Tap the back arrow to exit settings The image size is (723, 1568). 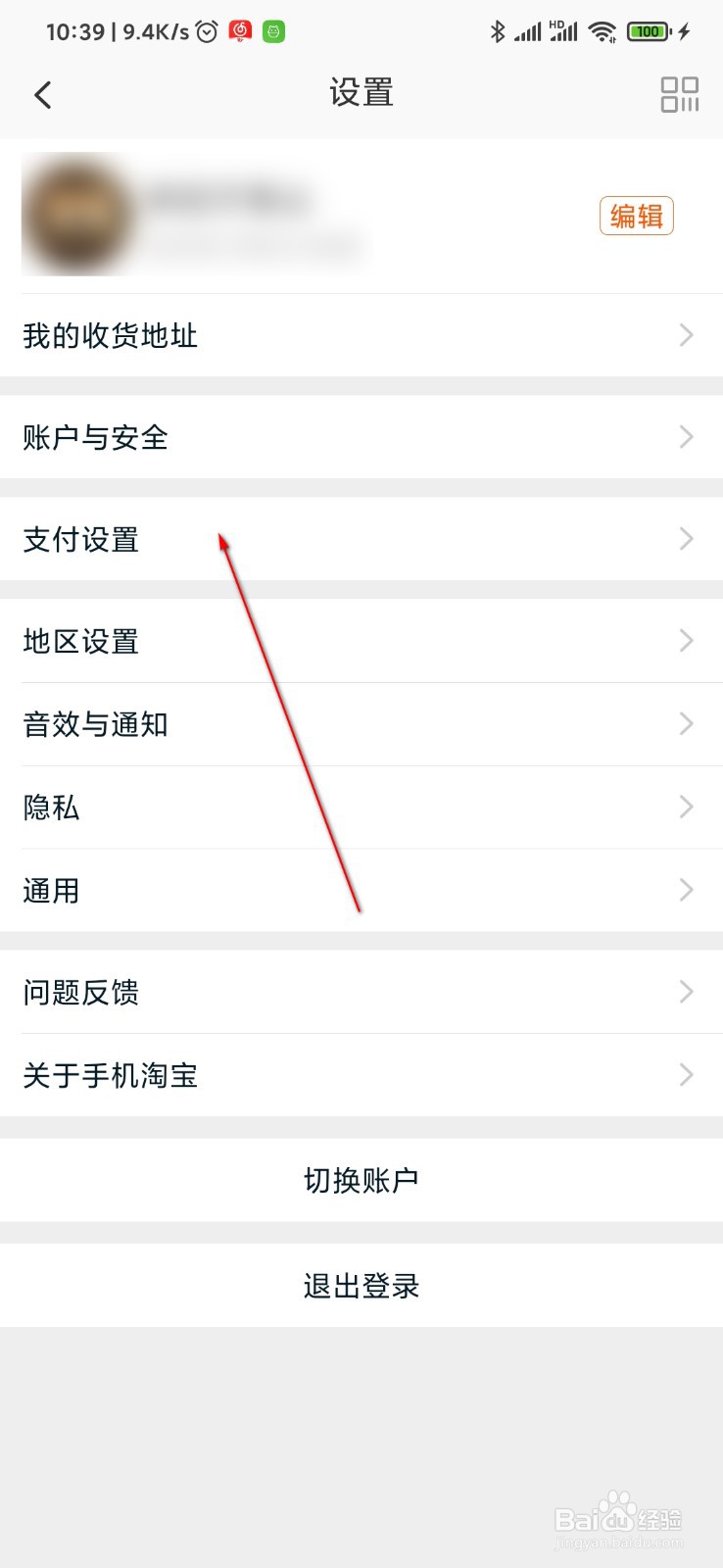pyautogui.click(x=42, y=94)
